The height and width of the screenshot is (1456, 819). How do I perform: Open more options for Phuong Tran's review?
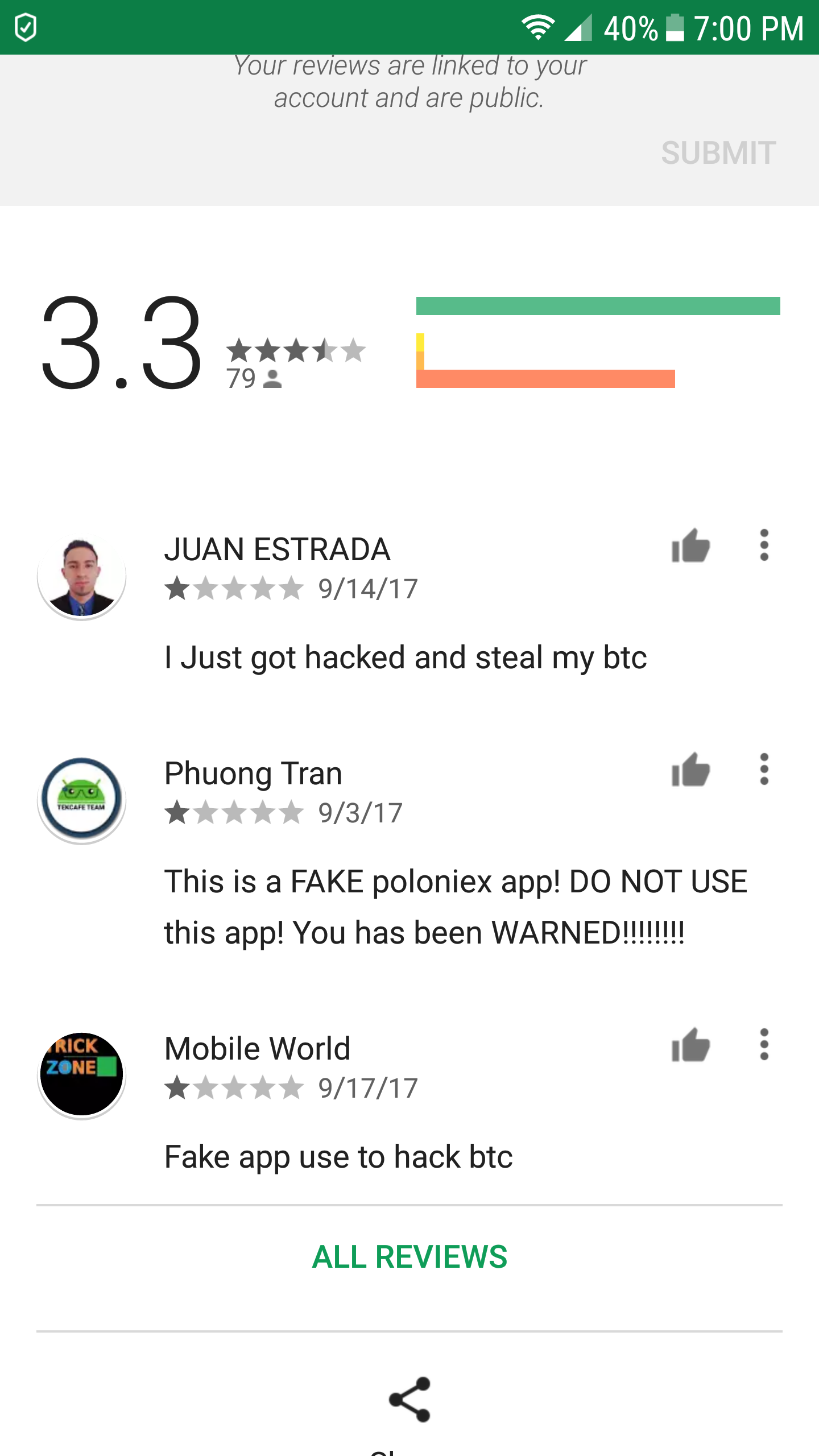(764, 770)
